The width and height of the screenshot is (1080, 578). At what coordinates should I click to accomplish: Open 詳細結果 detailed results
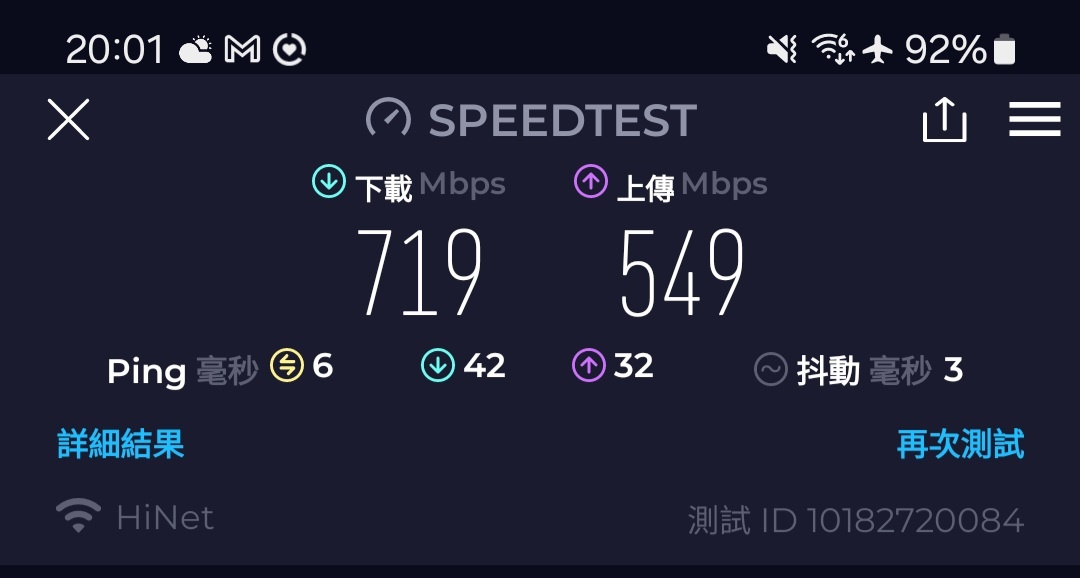tap(121, 444)
